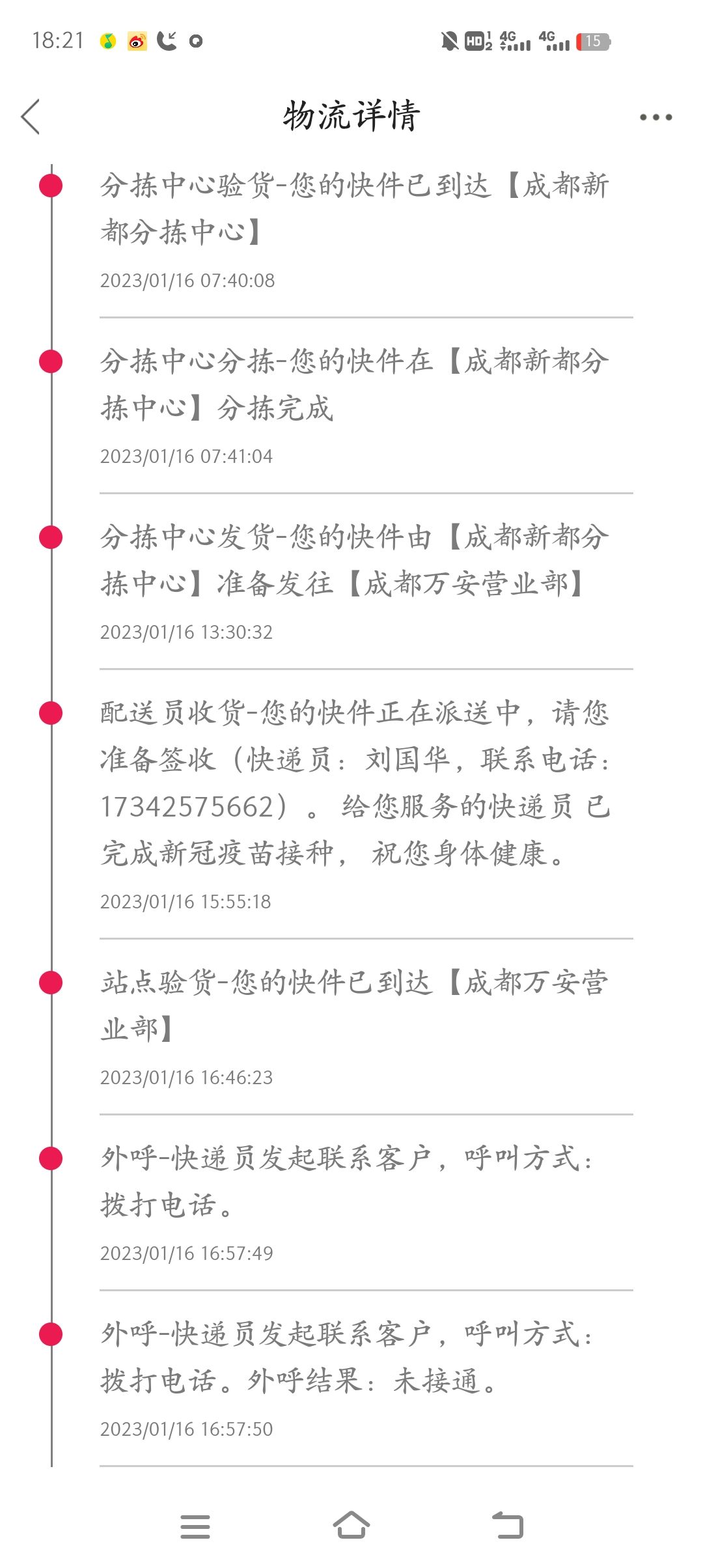Go back from the 物流详情 page
Screen dimensions: 703x1568
(x=31, y=117)
